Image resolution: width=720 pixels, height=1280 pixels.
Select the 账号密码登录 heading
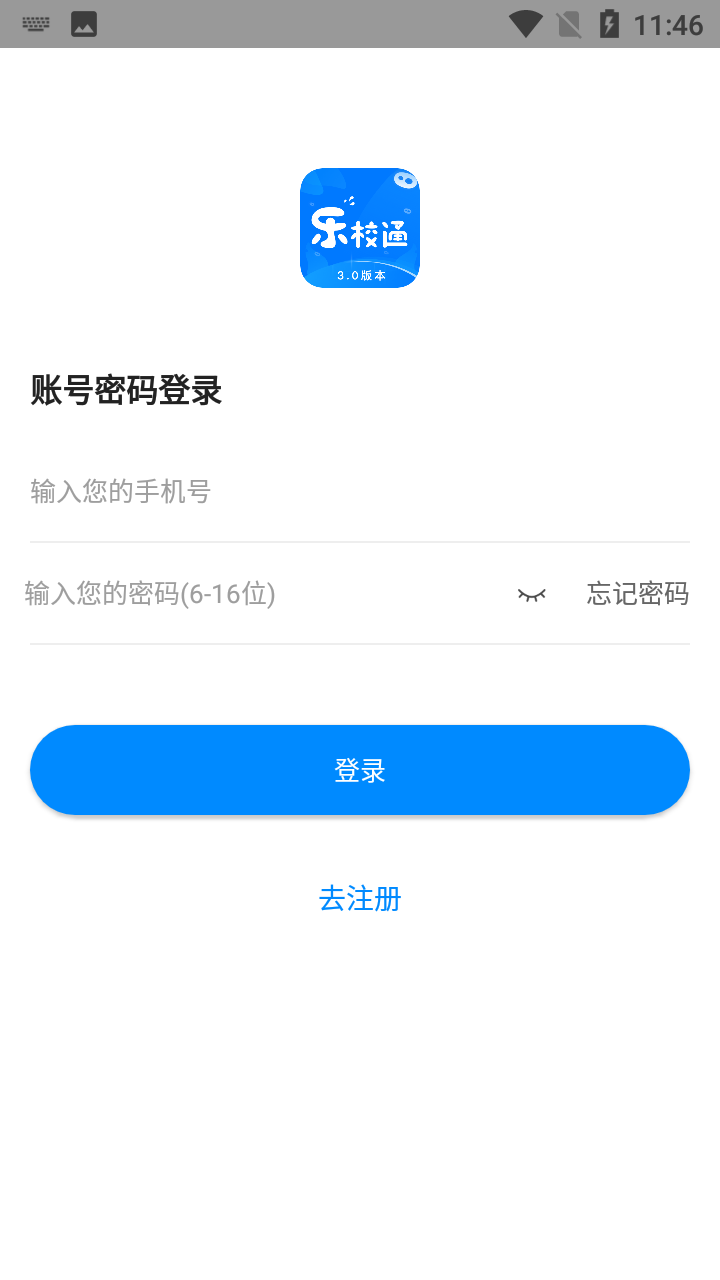pos(126,391)
